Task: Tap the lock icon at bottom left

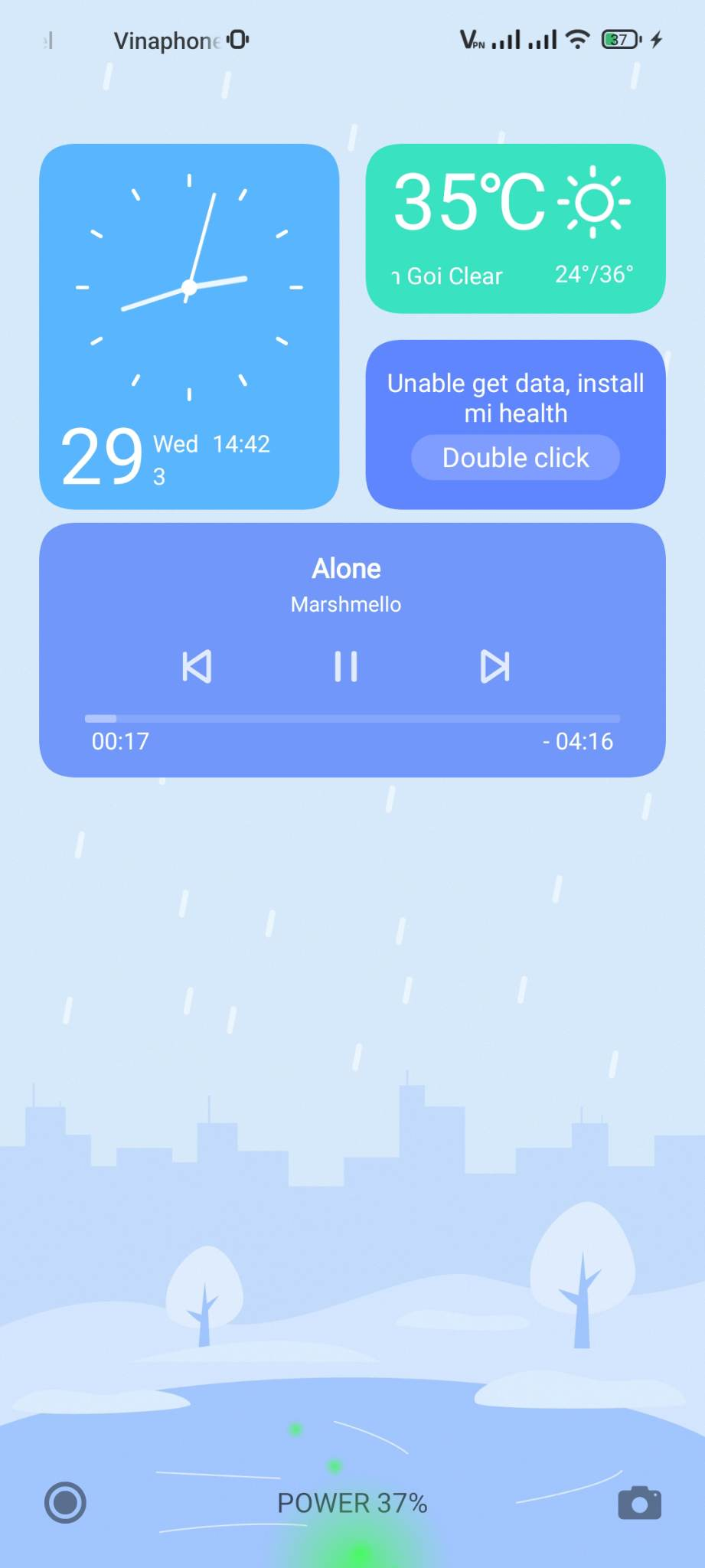Action: [65, 1502]
